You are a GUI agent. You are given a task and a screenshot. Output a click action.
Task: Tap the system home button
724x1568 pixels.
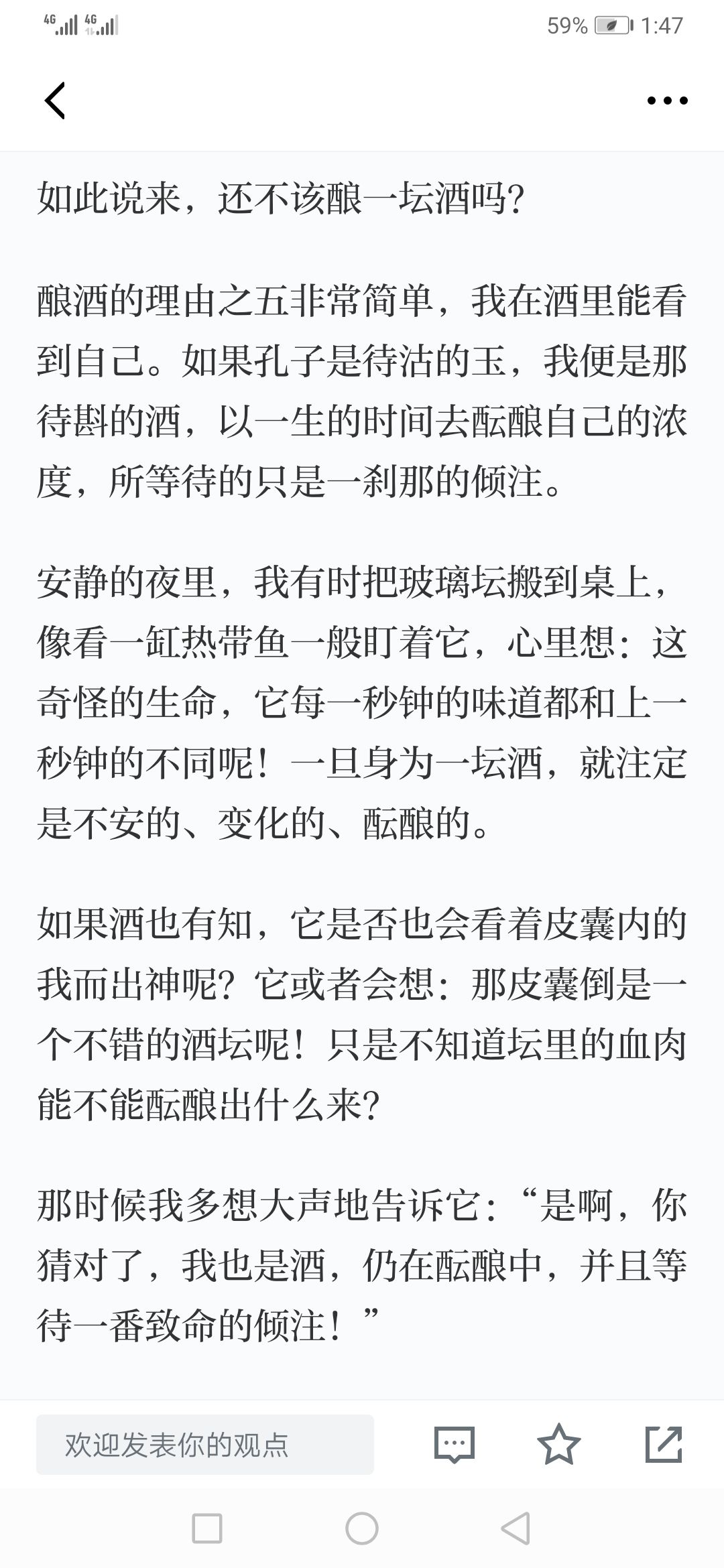click(x=362, y=1529)
